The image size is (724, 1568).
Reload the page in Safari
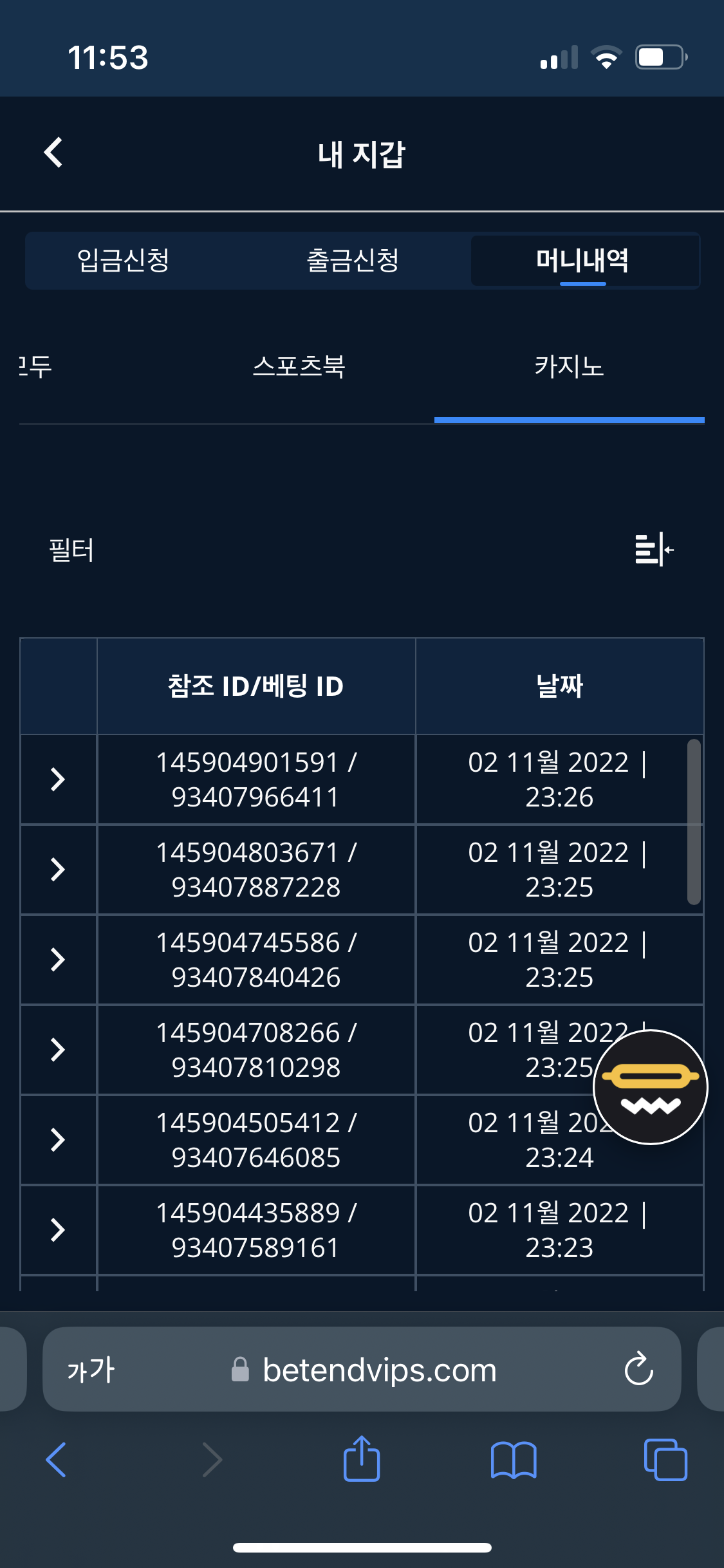click(638, 1368)
